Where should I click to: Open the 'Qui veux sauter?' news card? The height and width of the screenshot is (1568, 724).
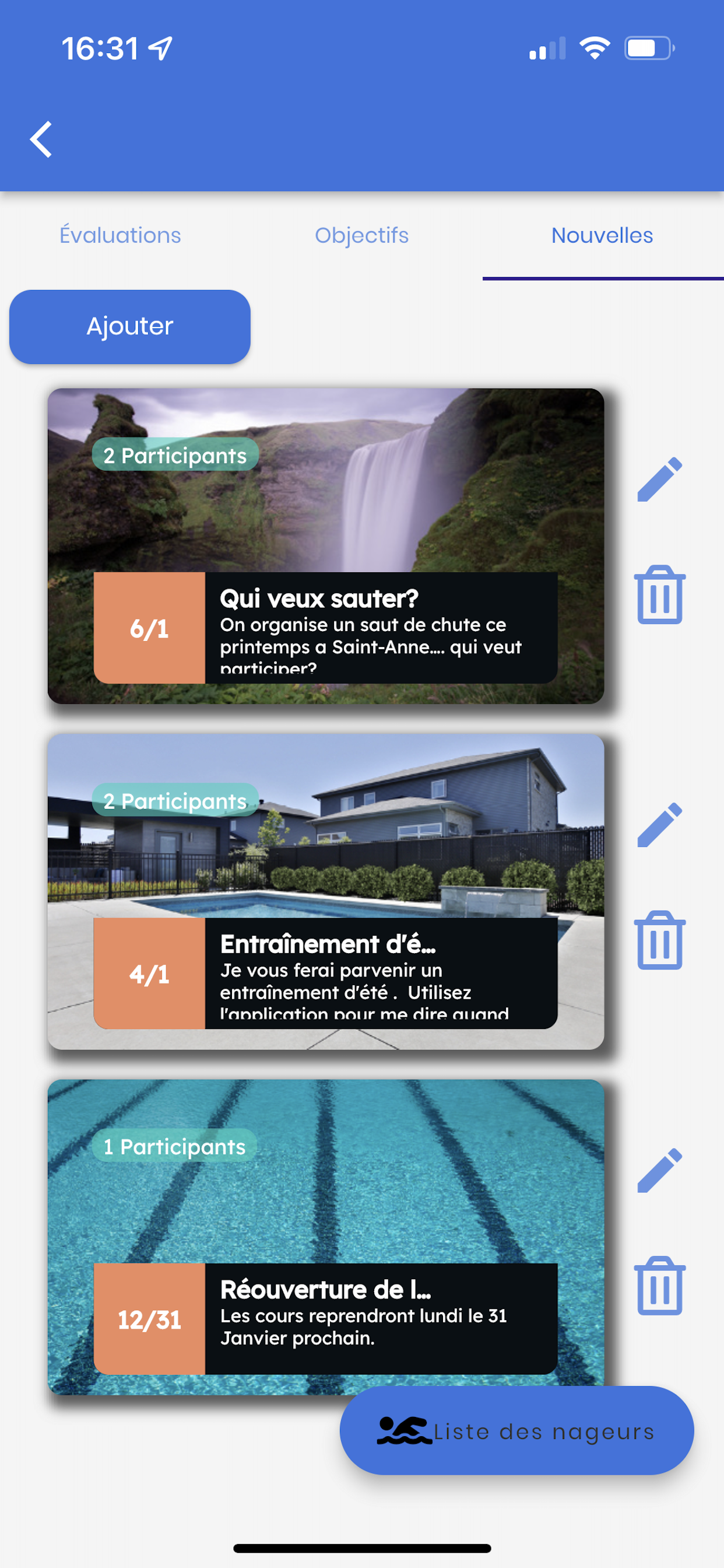[325, 546]
